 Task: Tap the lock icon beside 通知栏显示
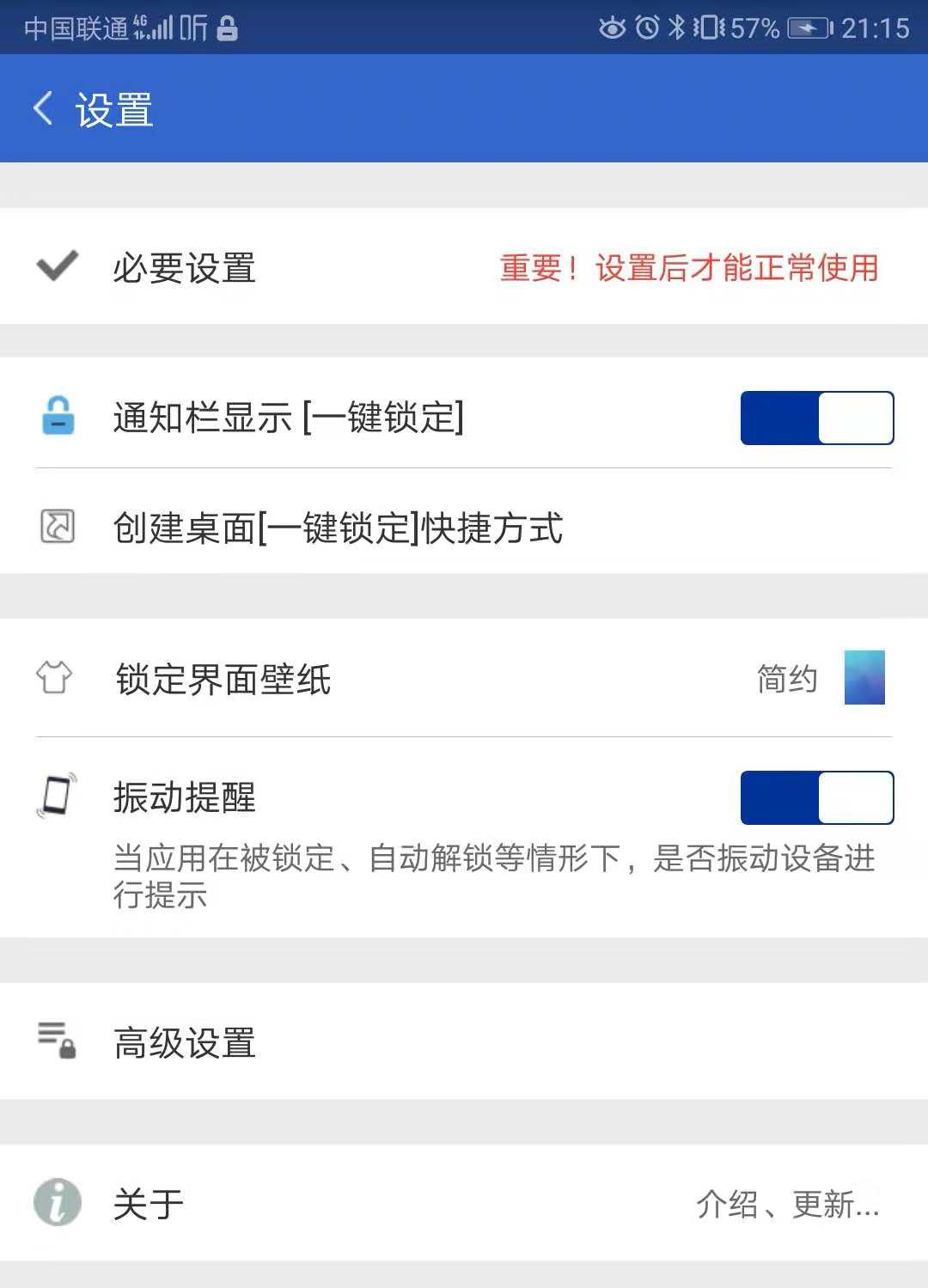(x=56, y=418)
